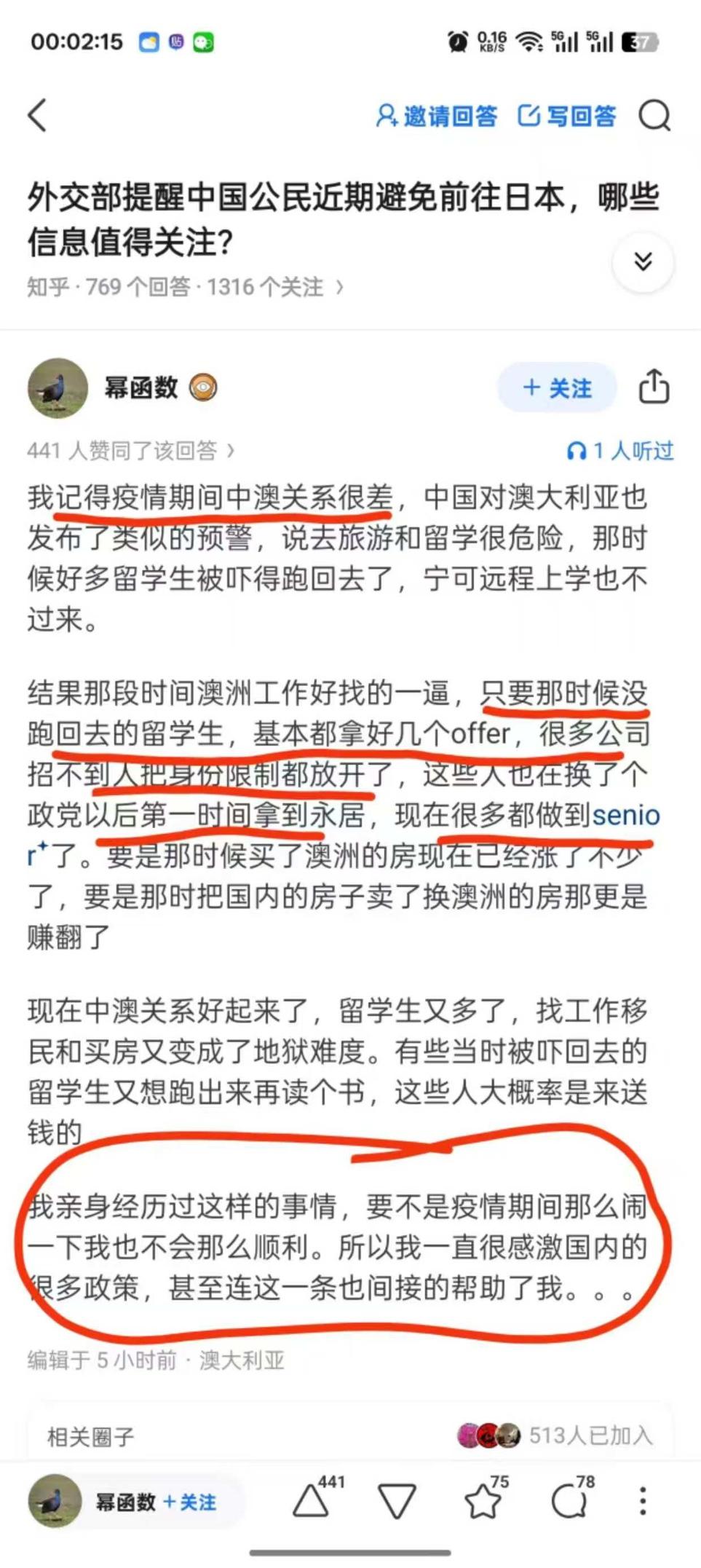Open the bottom bar's three-dot menu
The image size is (701, 1568).
click(x=643, y=1500)
